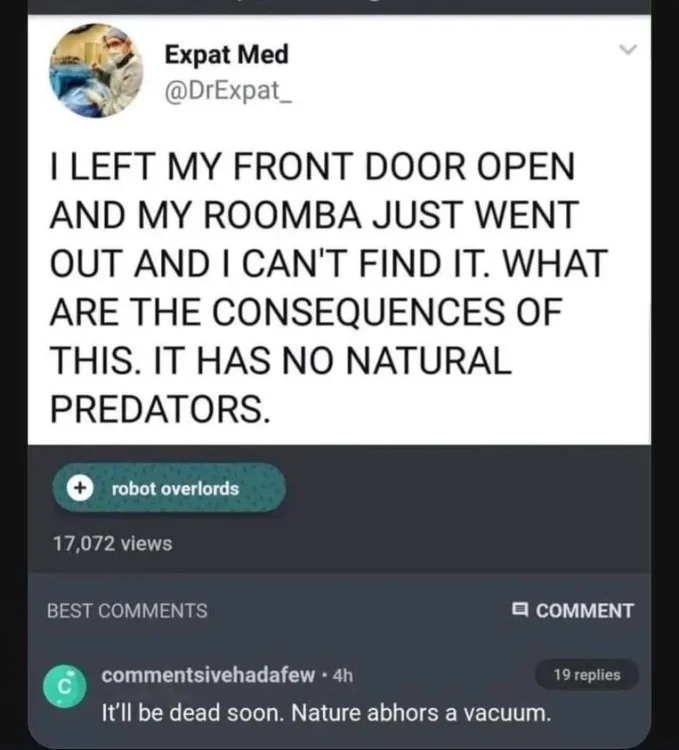The image size is (679, 750).
Task: Tap the COMMENT button
Action: (572, 611)
